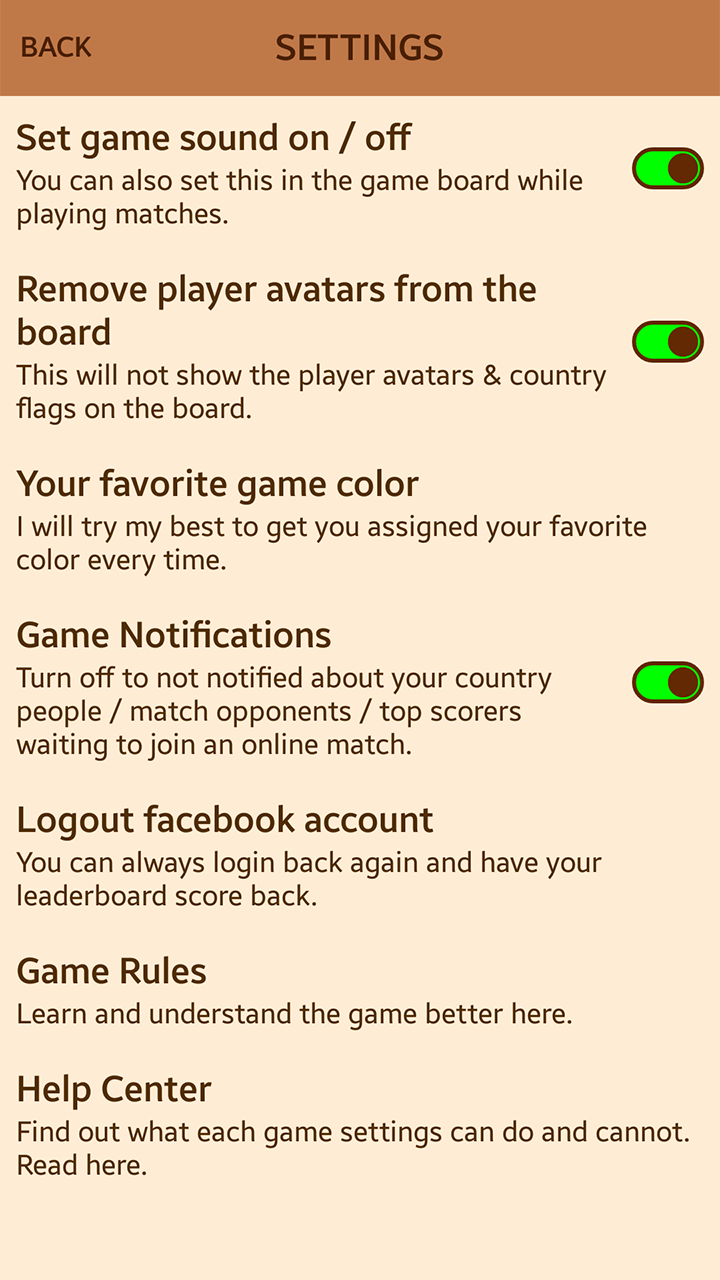Open Your favorite game color picker
Image resolution: width=720 pixels, height=1280 pixels.
coord(219,483)
